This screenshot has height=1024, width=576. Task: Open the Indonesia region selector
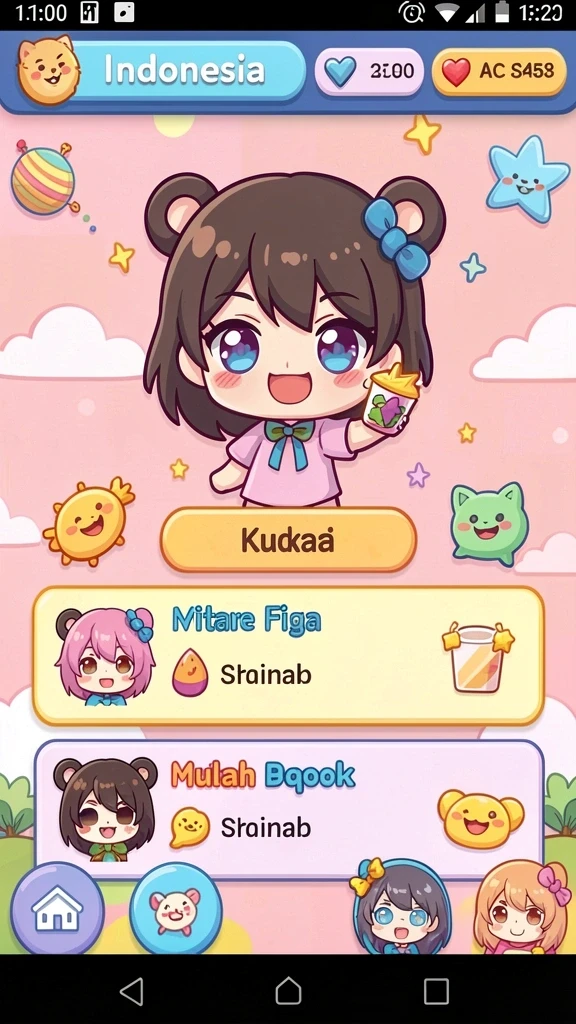(186, 71)
